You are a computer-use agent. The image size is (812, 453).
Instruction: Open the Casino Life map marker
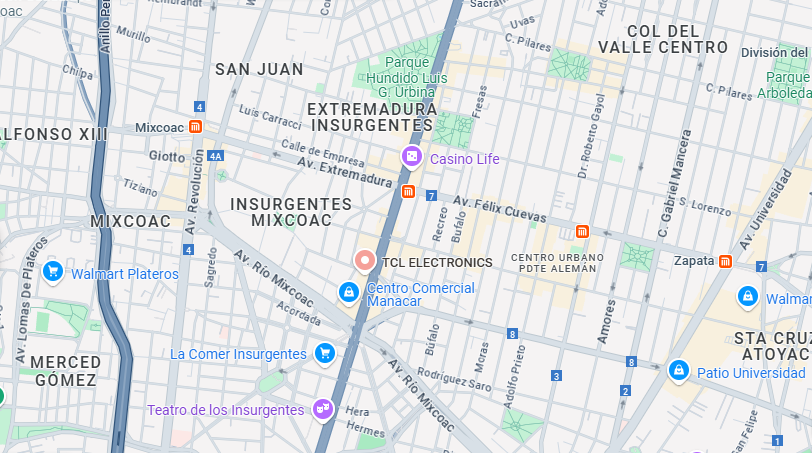[411, 158]
